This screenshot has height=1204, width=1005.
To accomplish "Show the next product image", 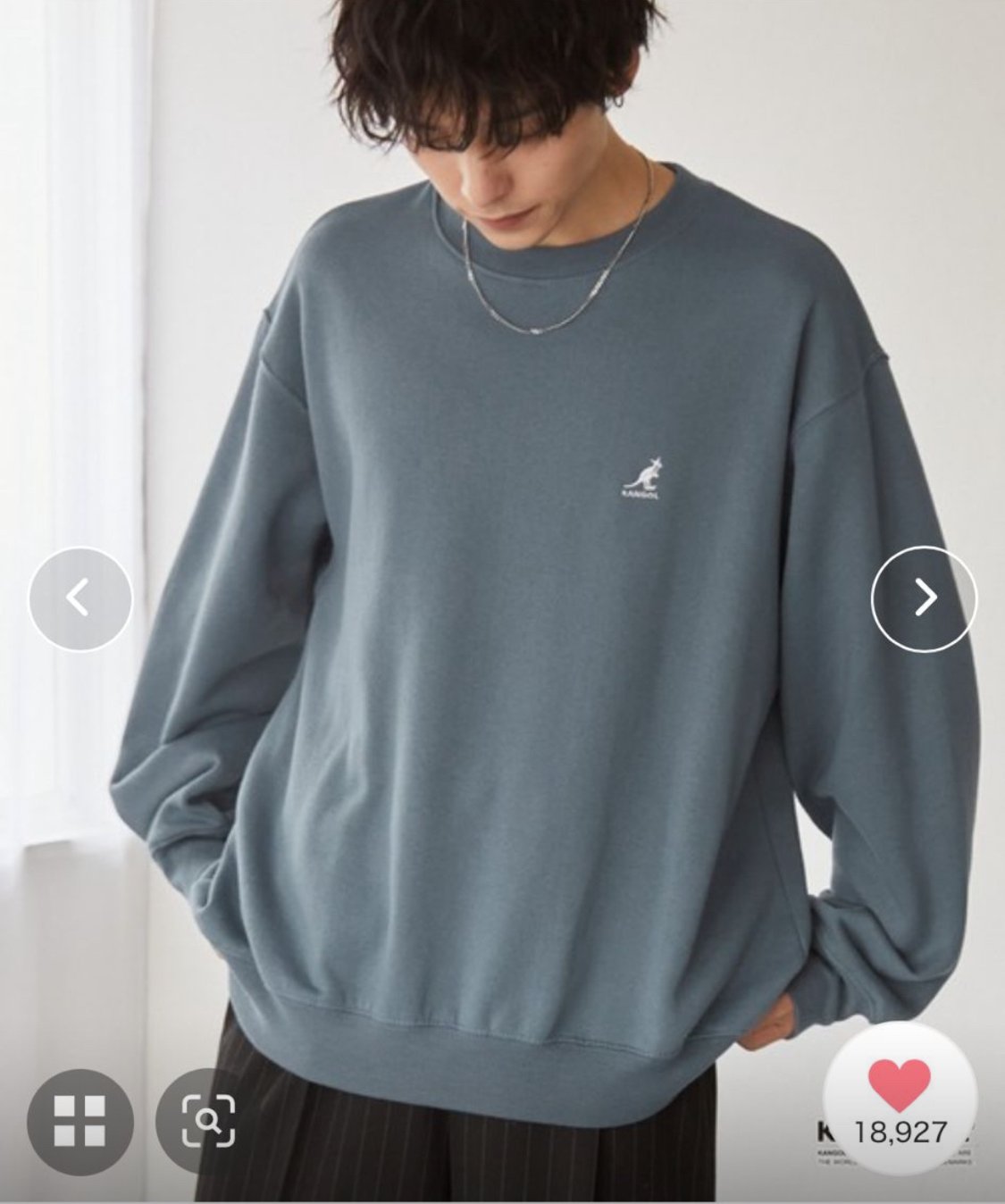I will (925, 598).
